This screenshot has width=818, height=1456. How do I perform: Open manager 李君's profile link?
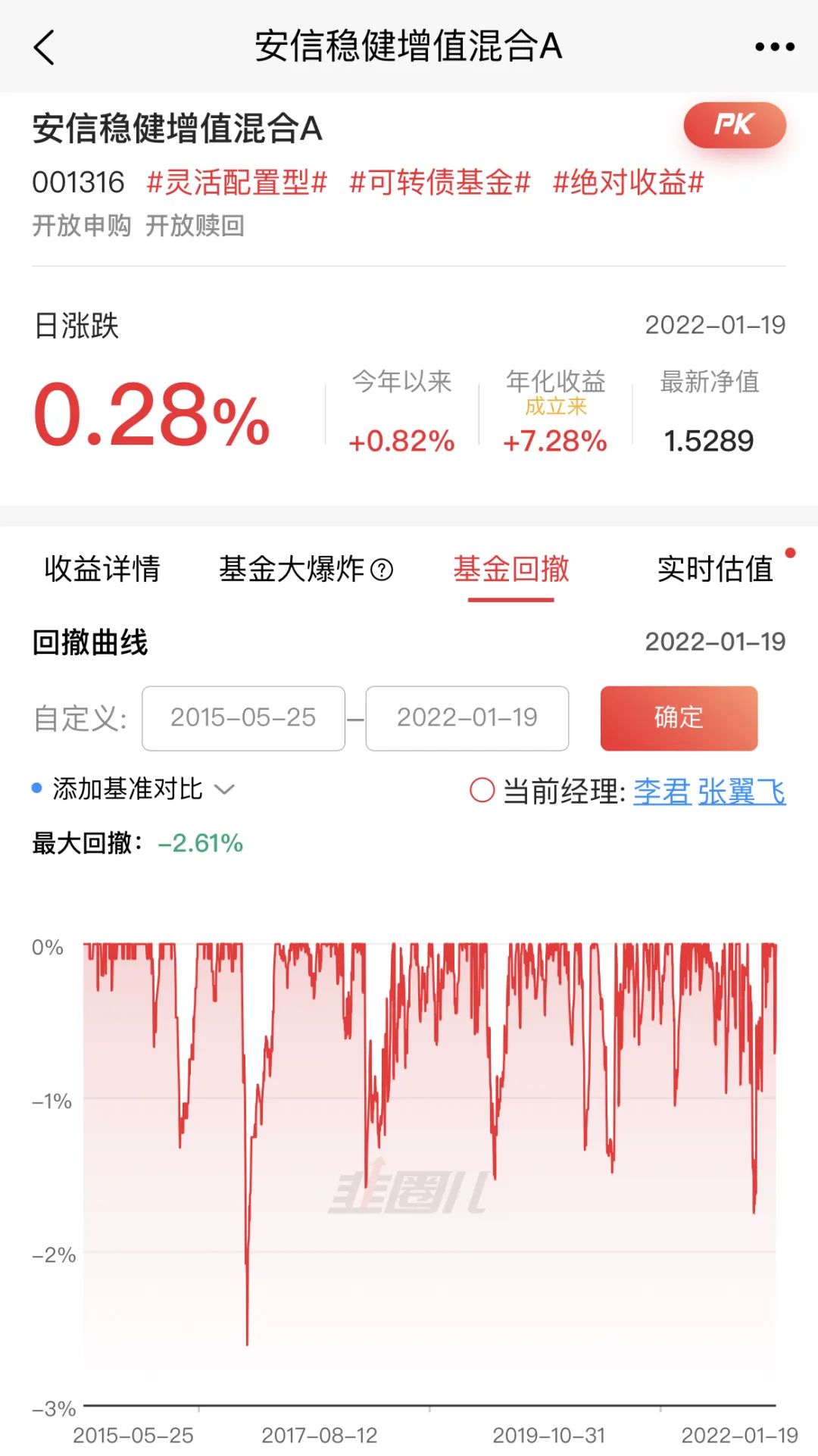pyautogui.click(x=662, y=792)
